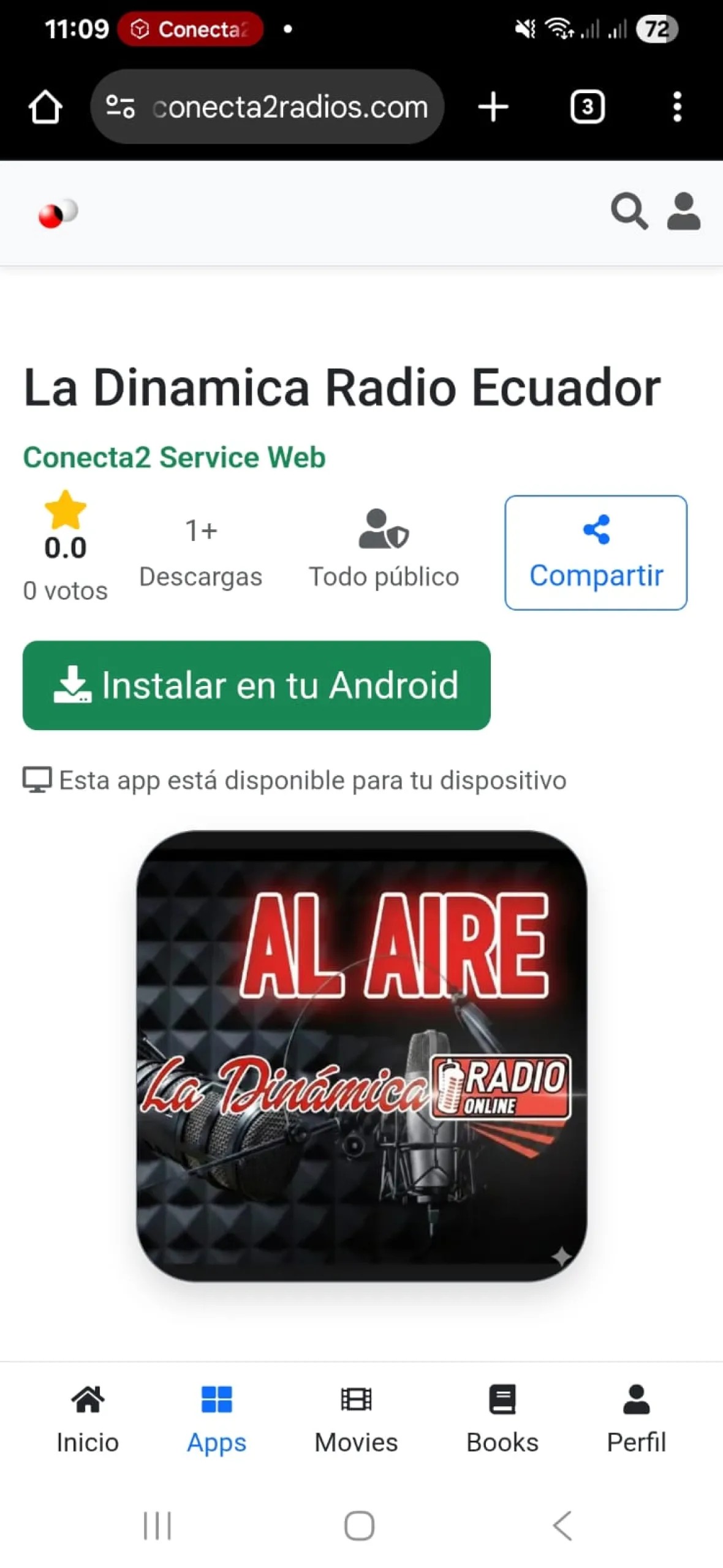Switch to the Apps tab
This screenshot has width=723, height=1568.
coord(216,1417)
